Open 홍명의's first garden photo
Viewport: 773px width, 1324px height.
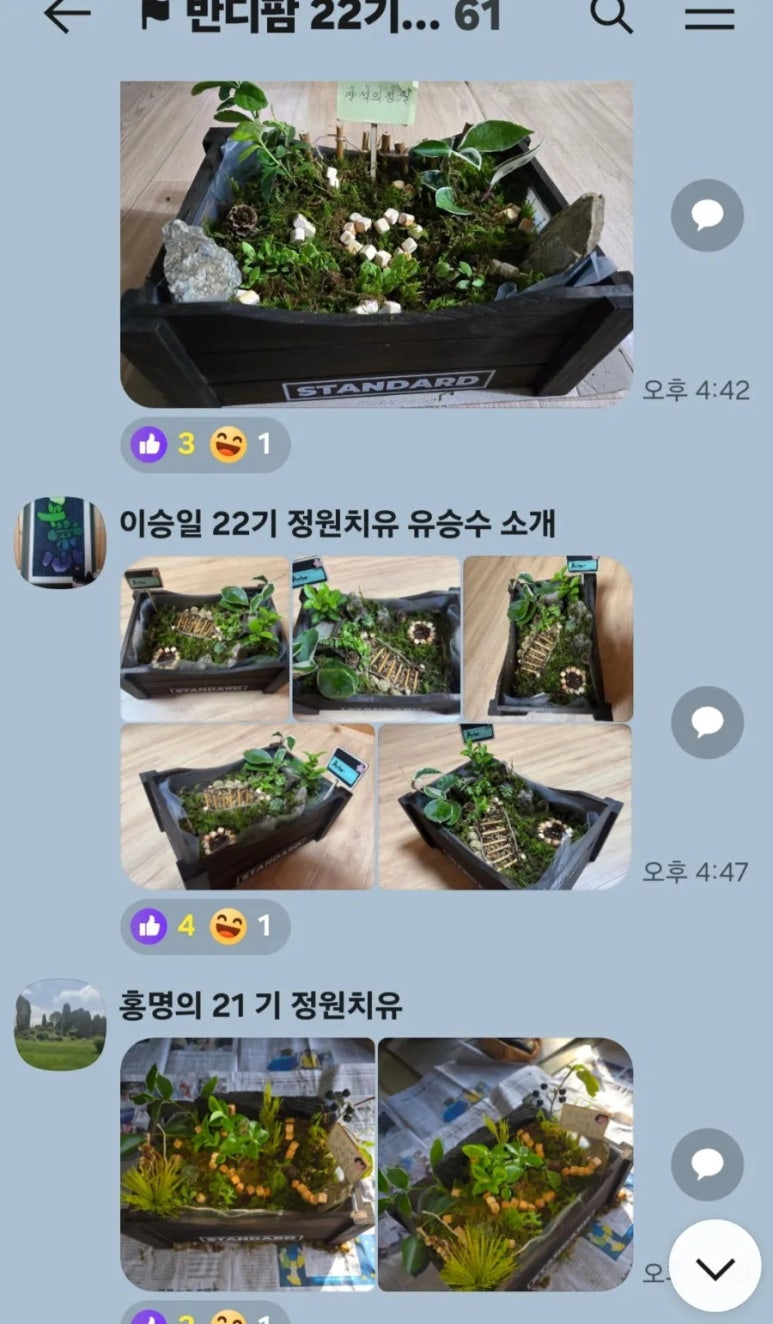click(x=248, y=1164)
